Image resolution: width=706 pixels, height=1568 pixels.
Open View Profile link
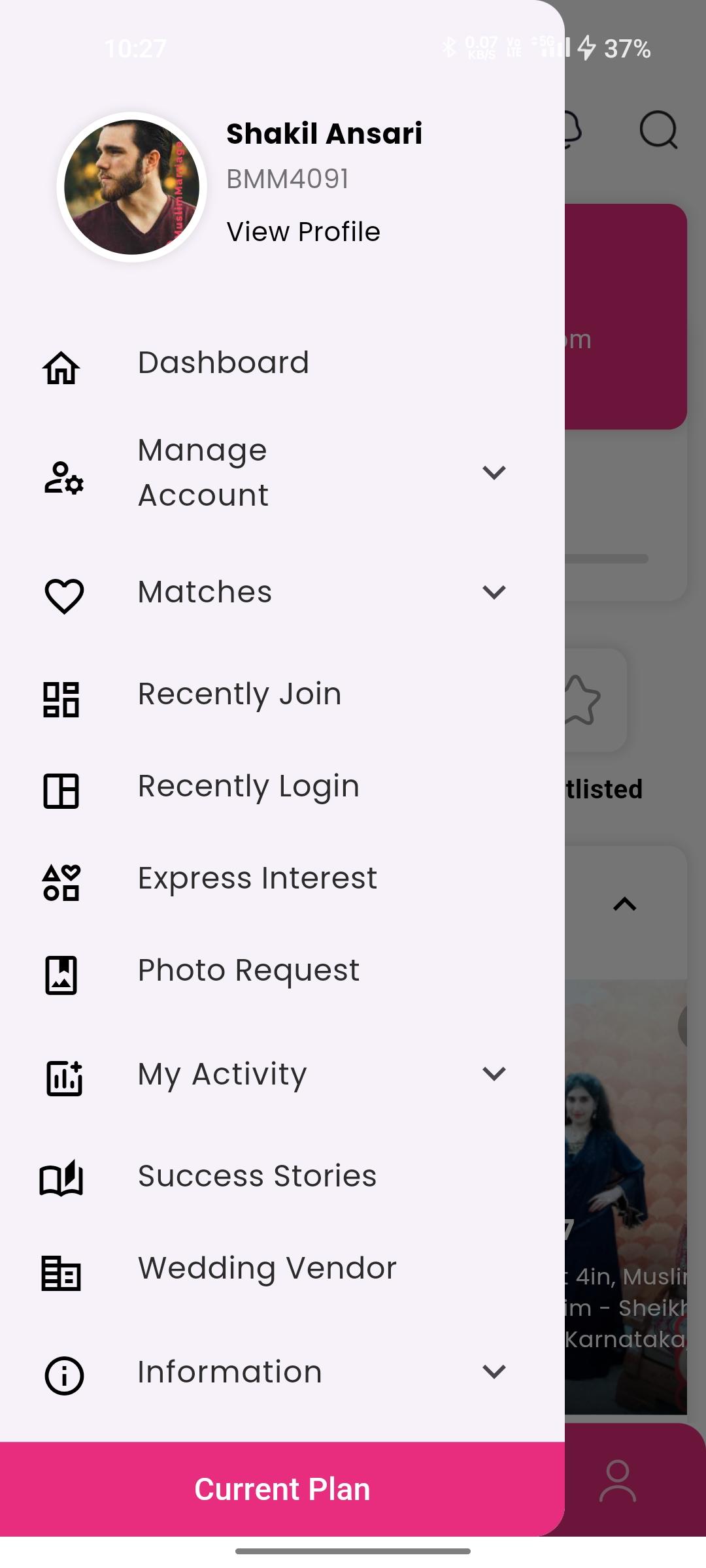click(303, 232)
